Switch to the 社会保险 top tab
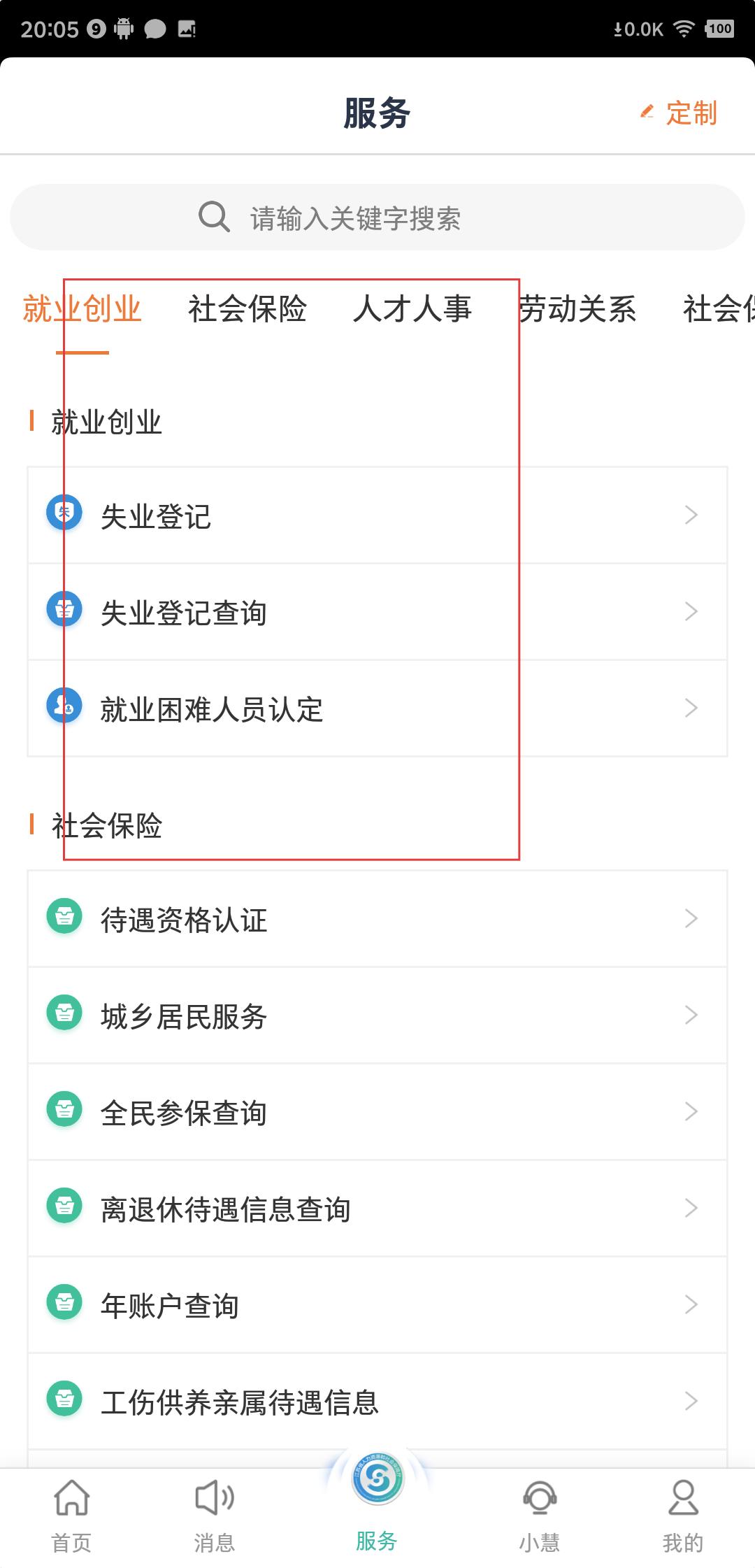 247,309
